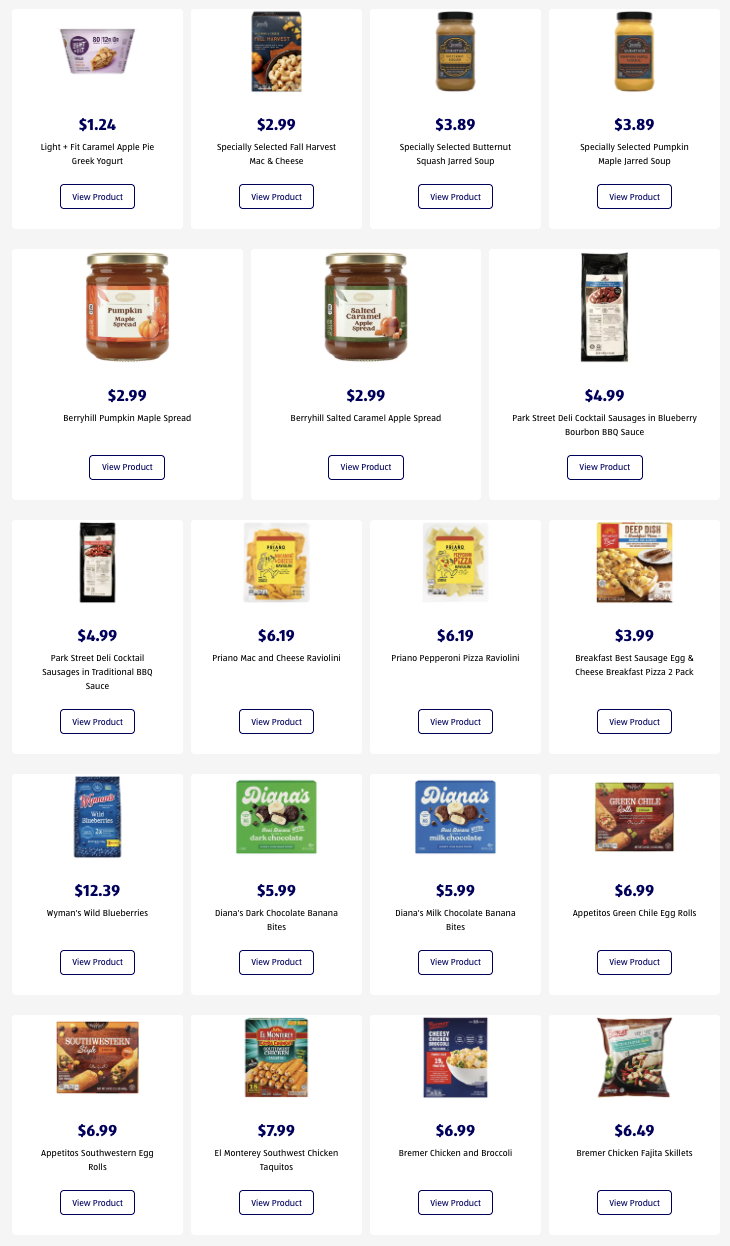The image size is (730, 1246).
Task: View product Priano Pepperoni Pizza Raviolini
Action: pyautogui.click(x=455, y=722)
